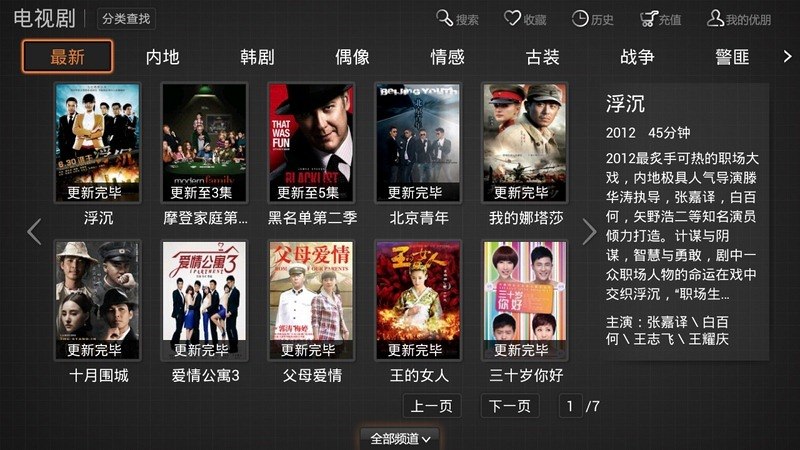Open the 搜索 search option

458,19
